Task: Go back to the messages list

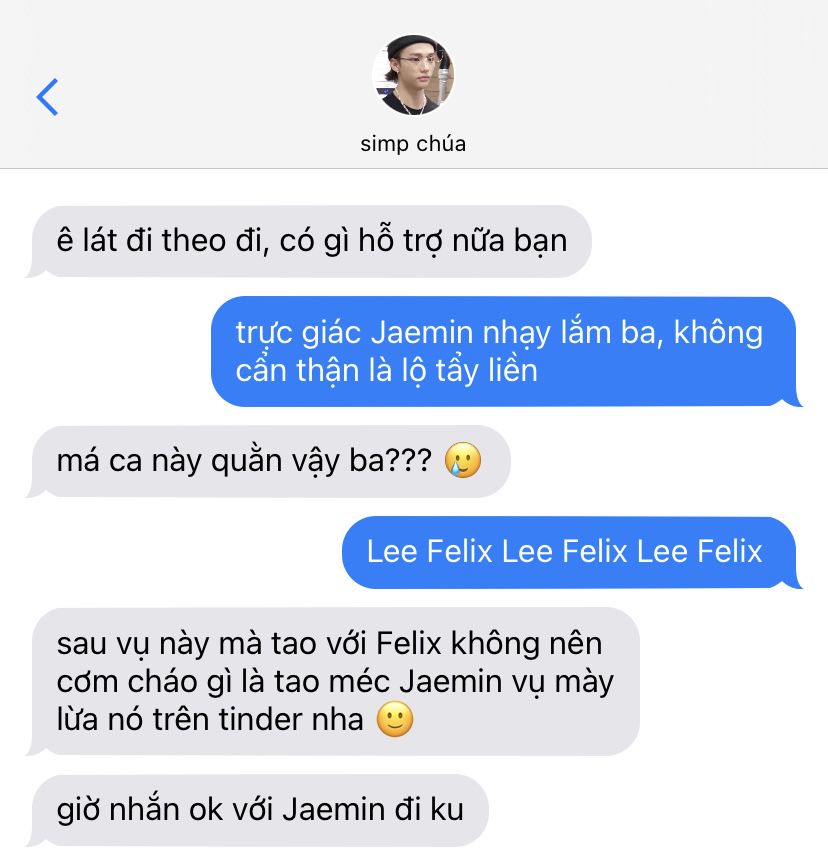Action: (47, 97)
